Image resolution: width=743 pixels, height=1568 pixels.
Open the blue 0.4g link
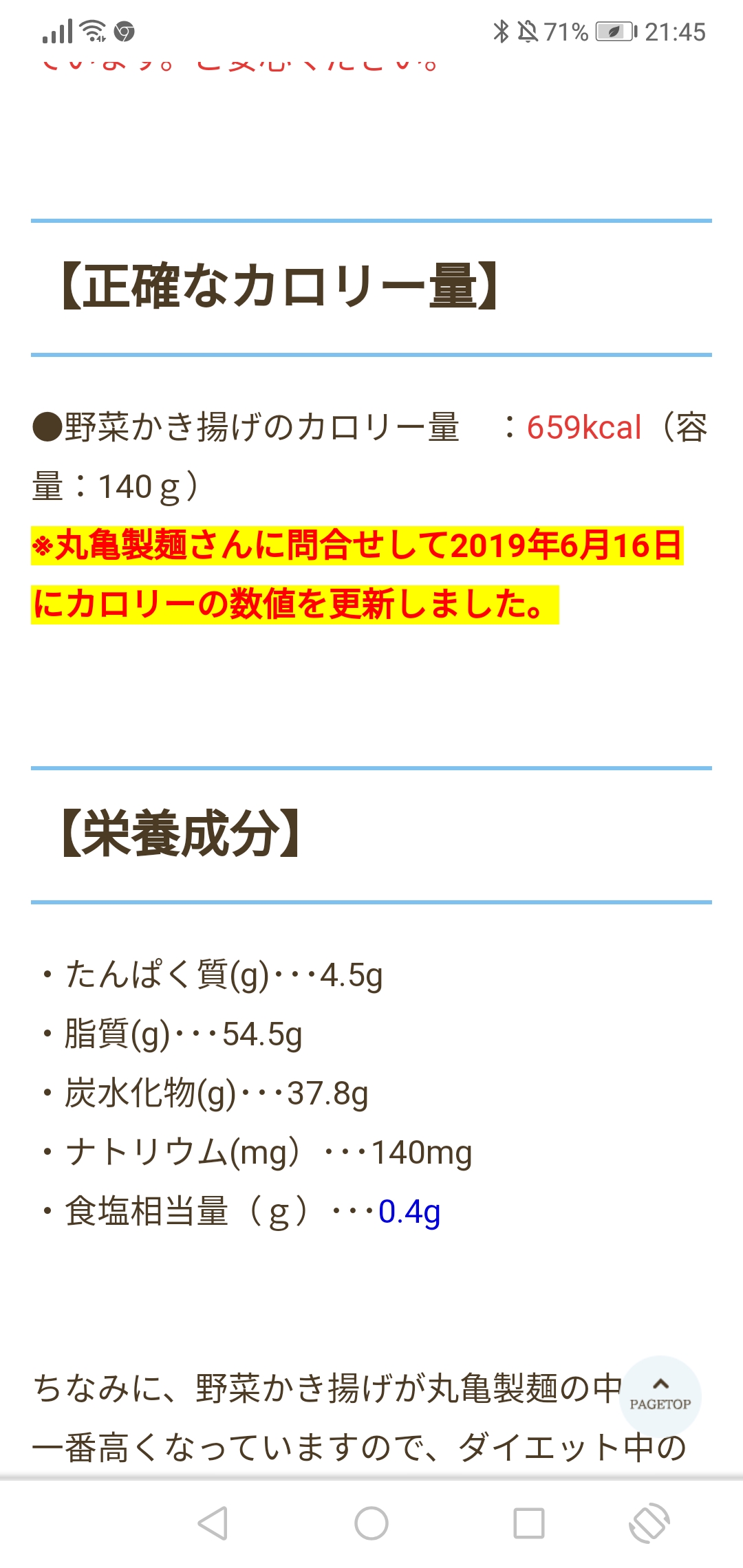pos(409,1212)
